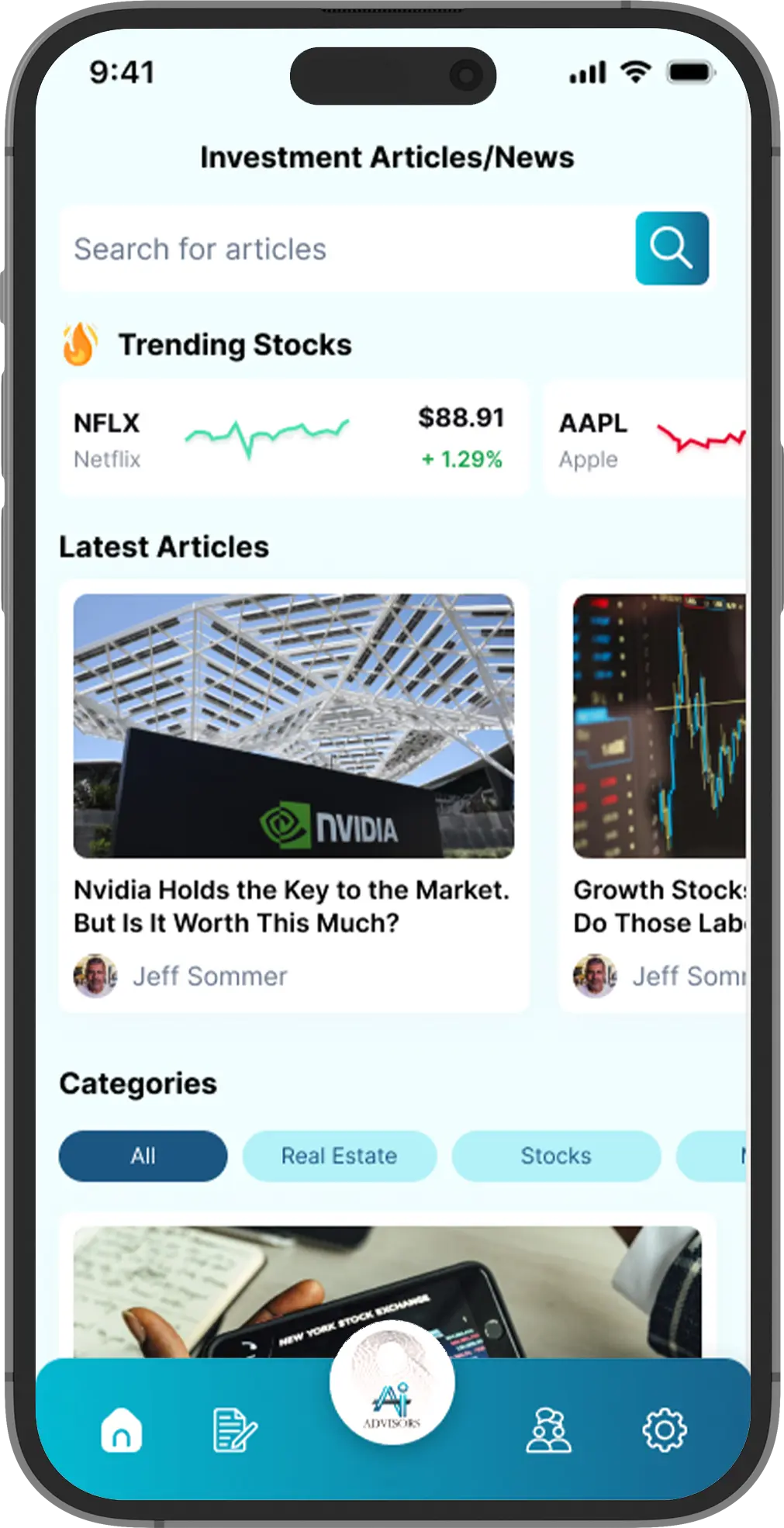This screenshot has width=784, height=1528.
Task: Go to the Home tab
Action: click(122, 1429)
